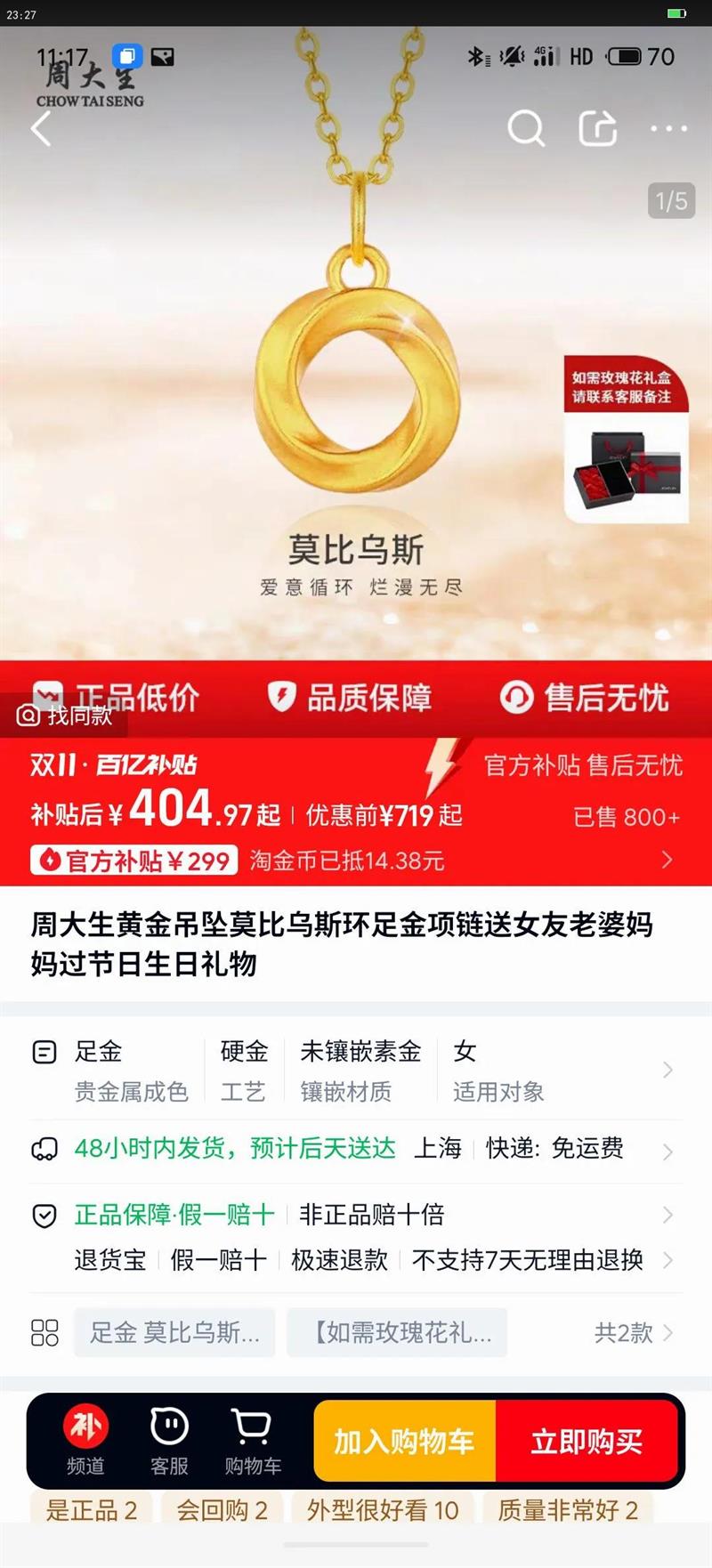Open the share icon at top right
712x1568 pixels.
(x=599, y=127)
